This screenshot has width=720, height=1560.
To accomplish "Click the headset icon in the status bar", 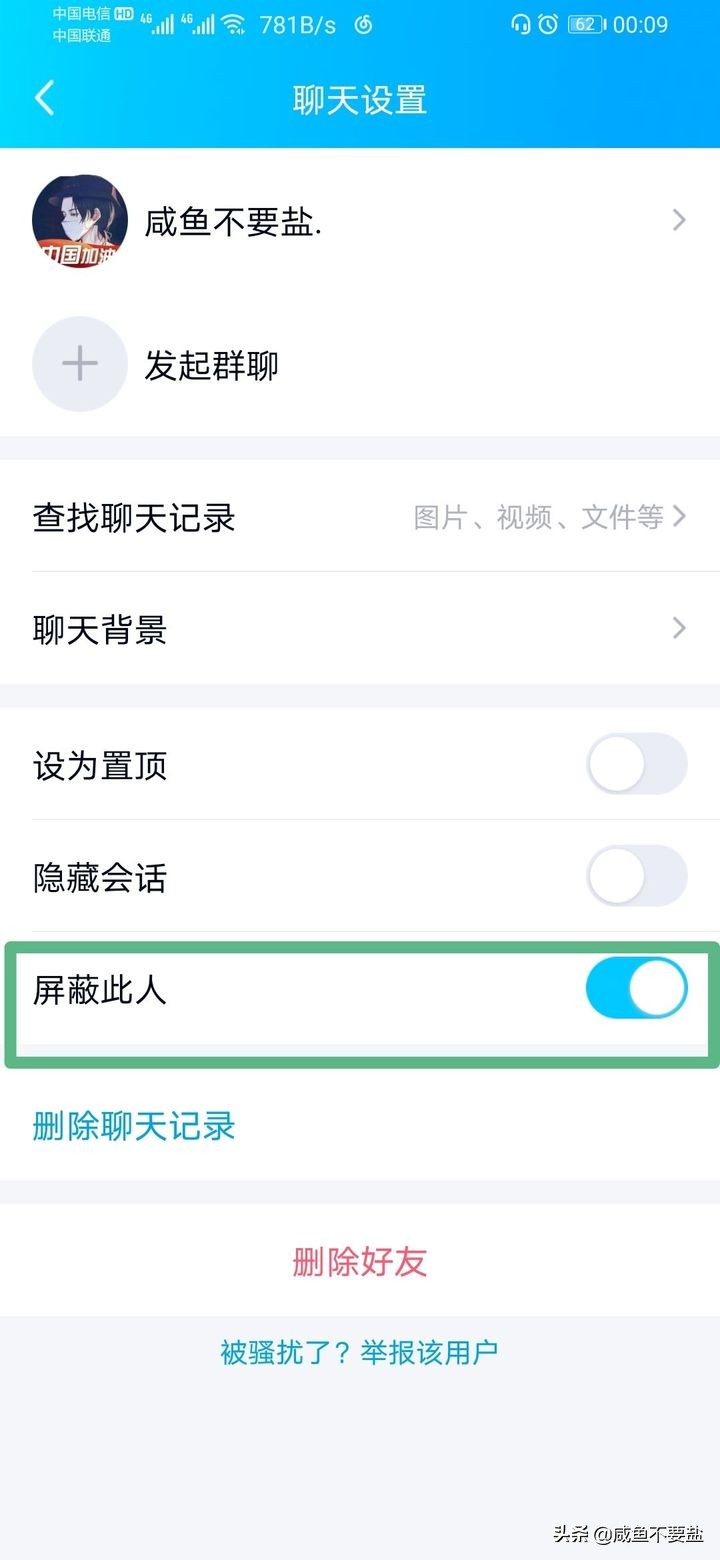I will (520, 24).
